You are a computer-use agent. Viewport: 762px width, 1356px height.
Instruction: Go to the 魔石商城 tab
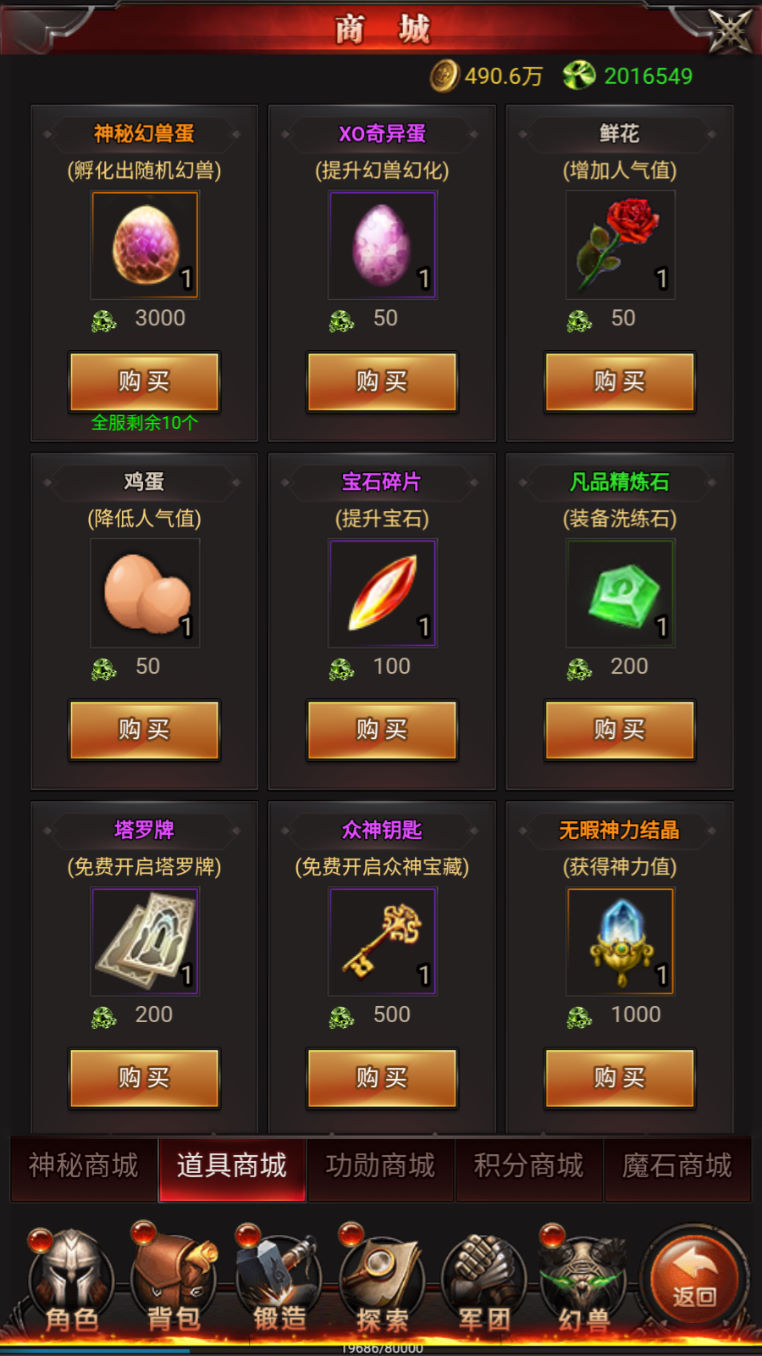click(x=677, y=1167)
